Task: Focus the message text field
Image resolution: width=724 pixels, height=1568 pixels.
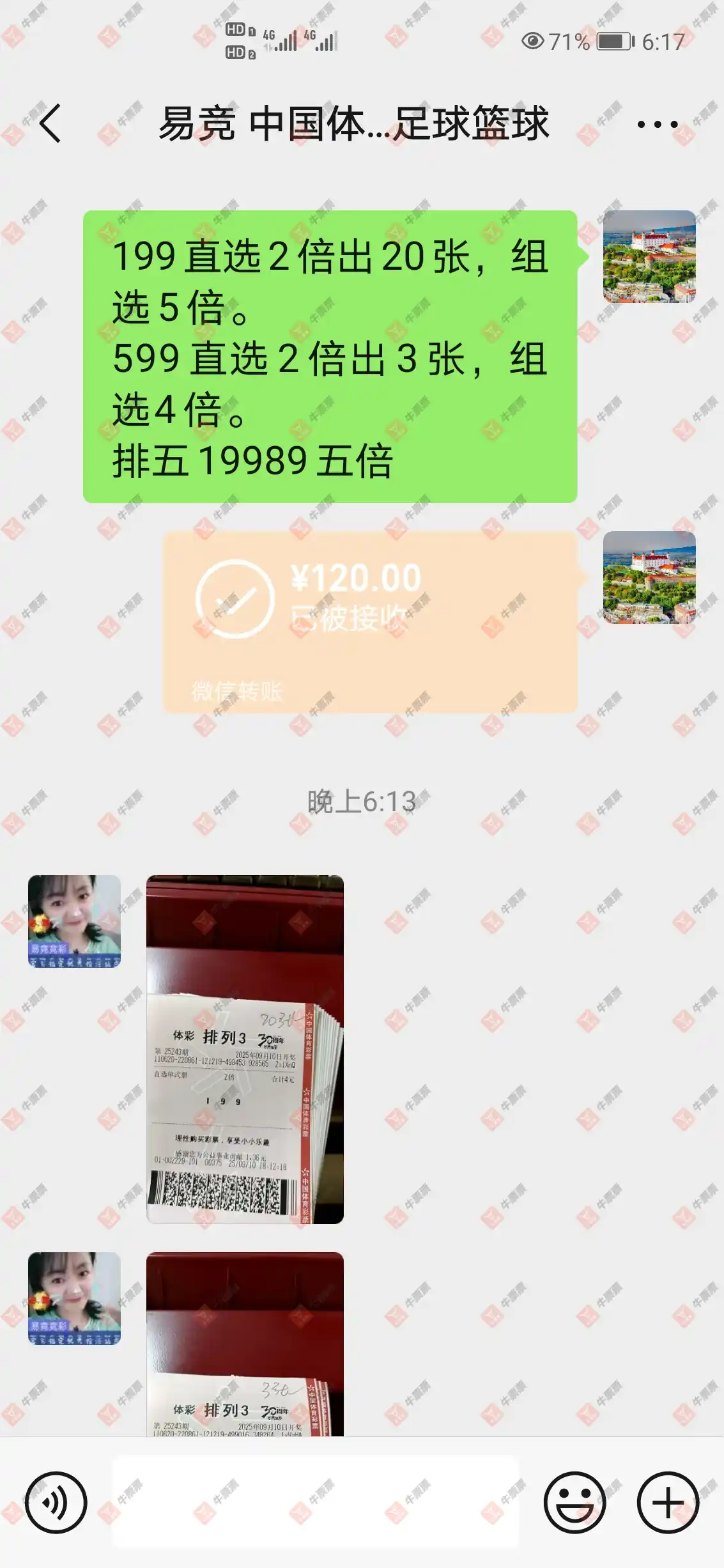Action: (316, 1502)
